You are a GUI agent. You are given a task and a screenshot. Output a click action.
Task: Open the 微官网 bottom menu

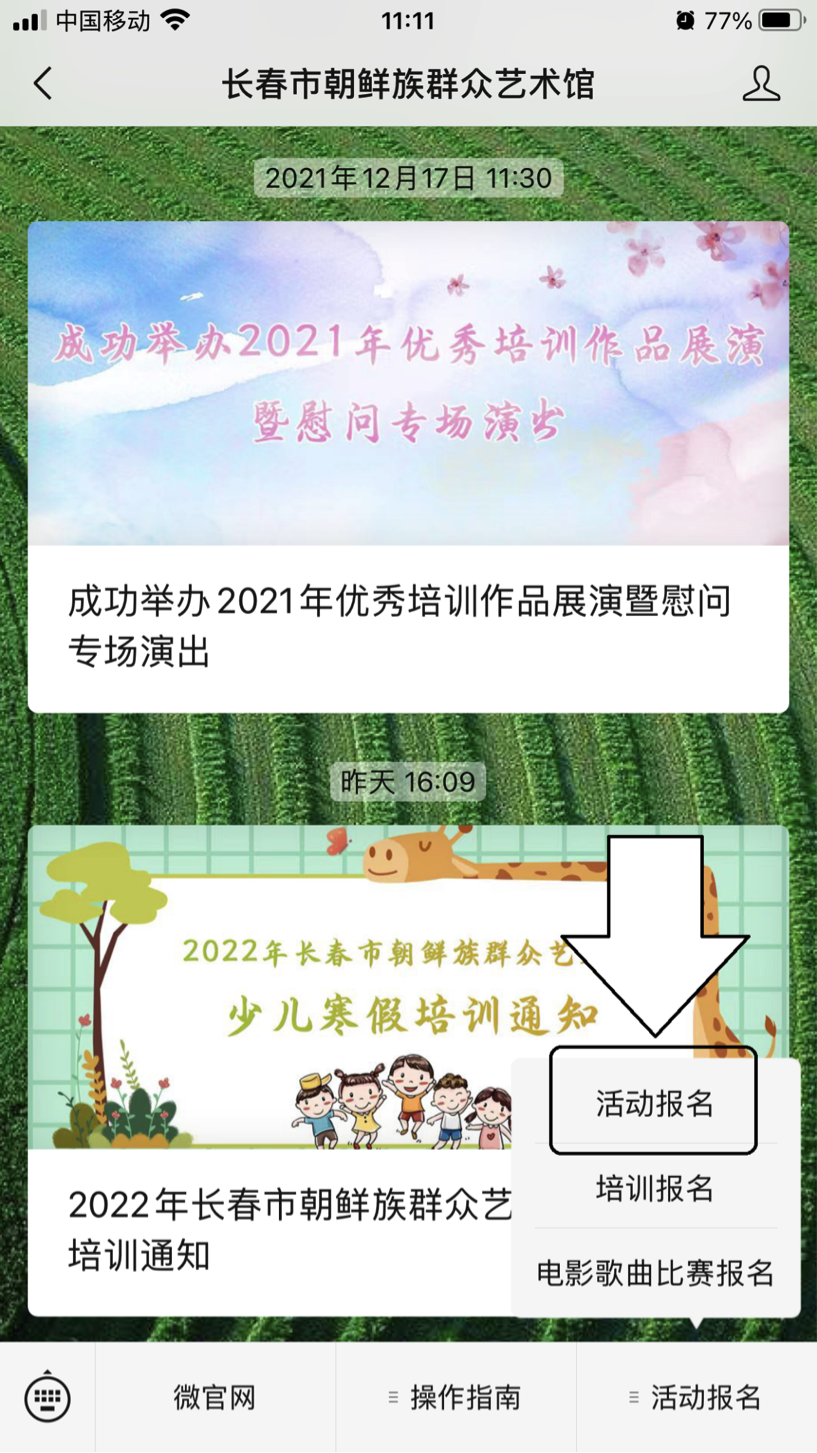215,1397
